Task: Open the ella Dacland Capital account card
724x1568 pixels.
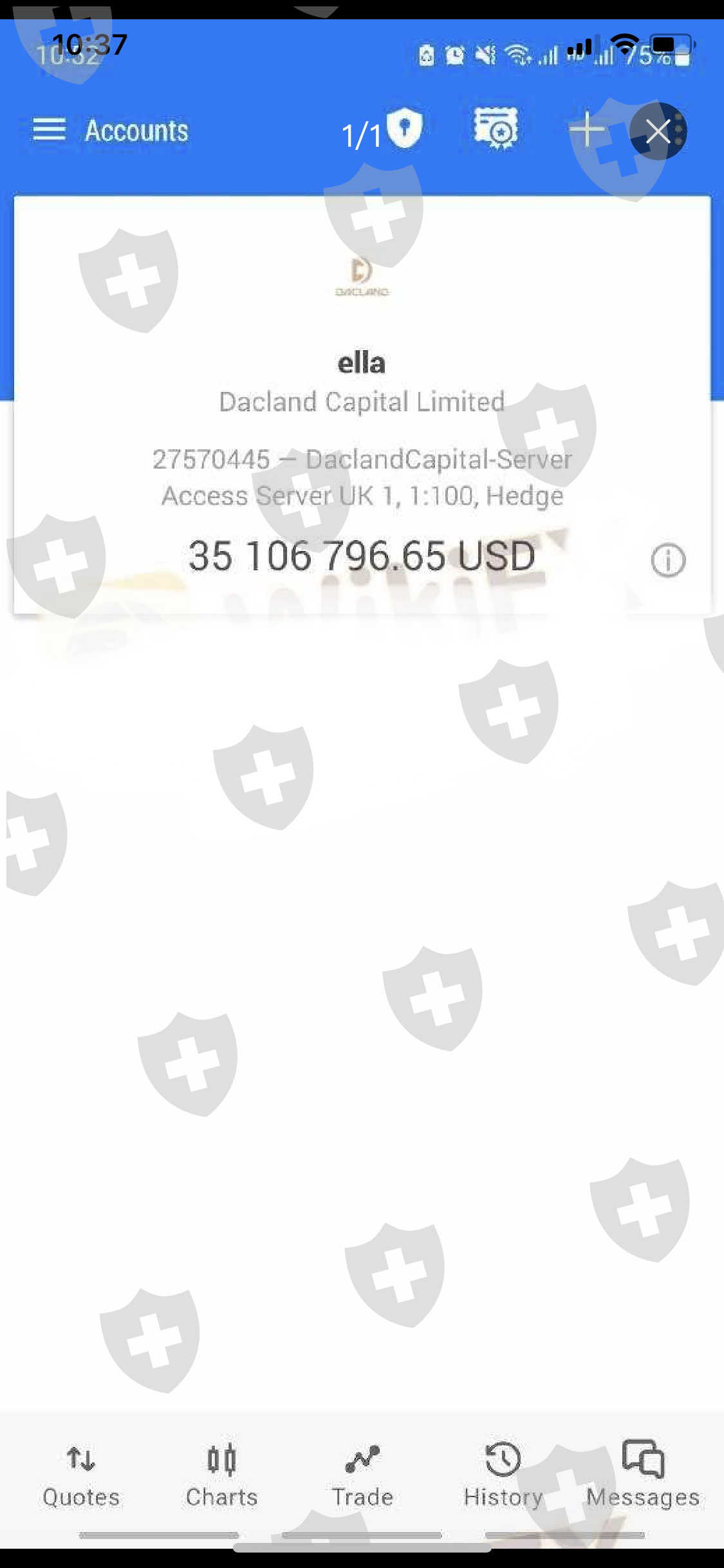Action: pyautogui.click(x=362, y=404)
